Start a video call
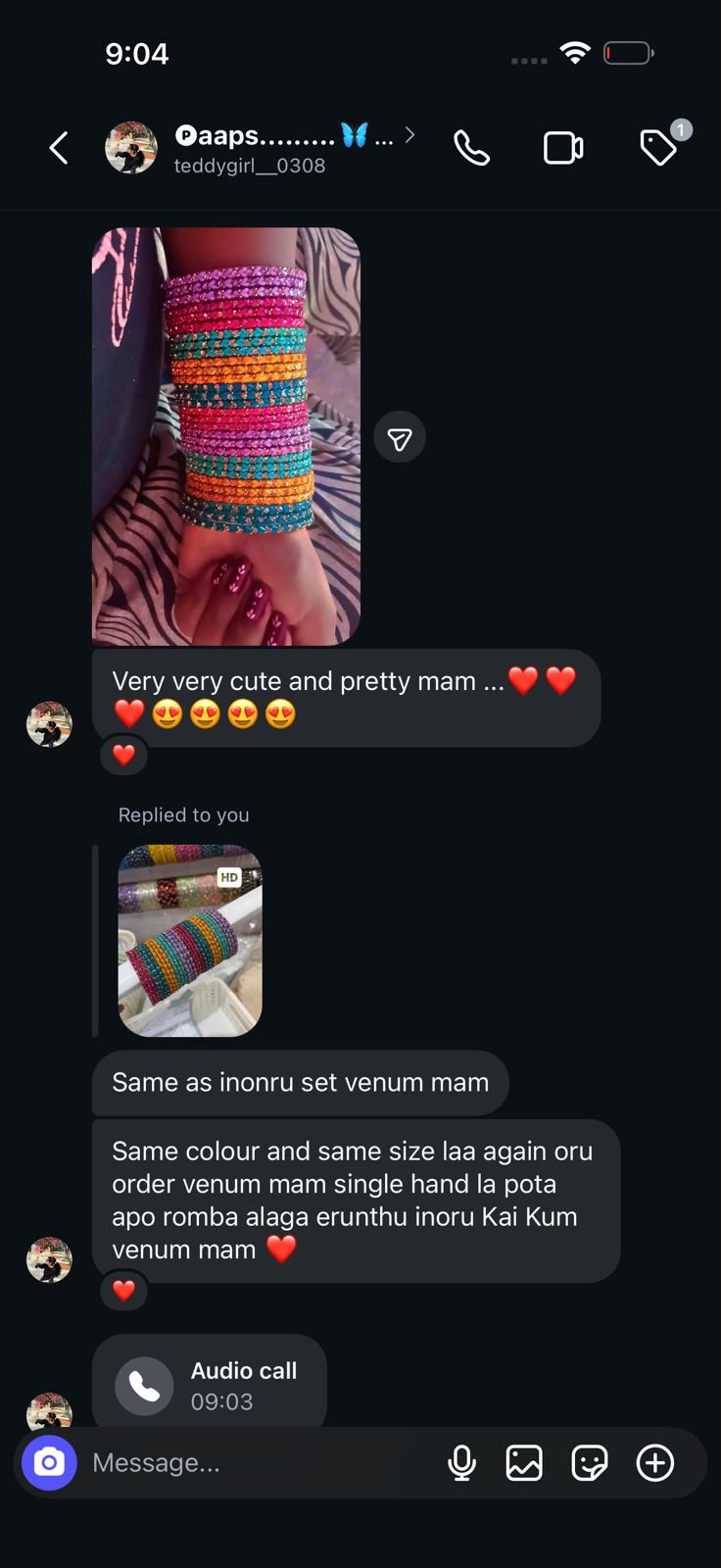The width and height of the screenshot is (721, 1568). click(x=563, y=148)
